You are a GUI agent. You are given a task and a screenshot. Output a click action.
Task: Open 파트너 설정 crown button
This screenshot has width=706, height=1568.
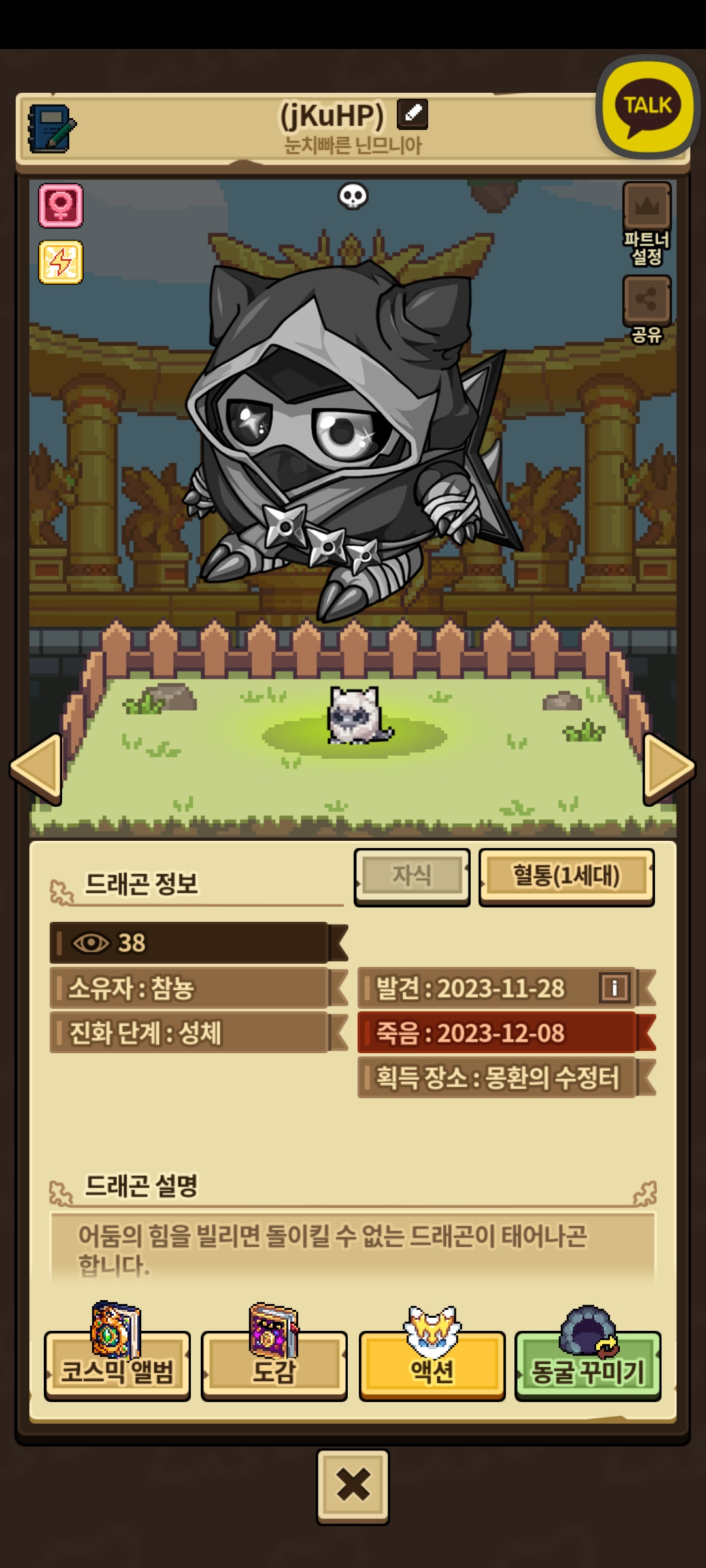pyautogui.click(x=647, y=208)
